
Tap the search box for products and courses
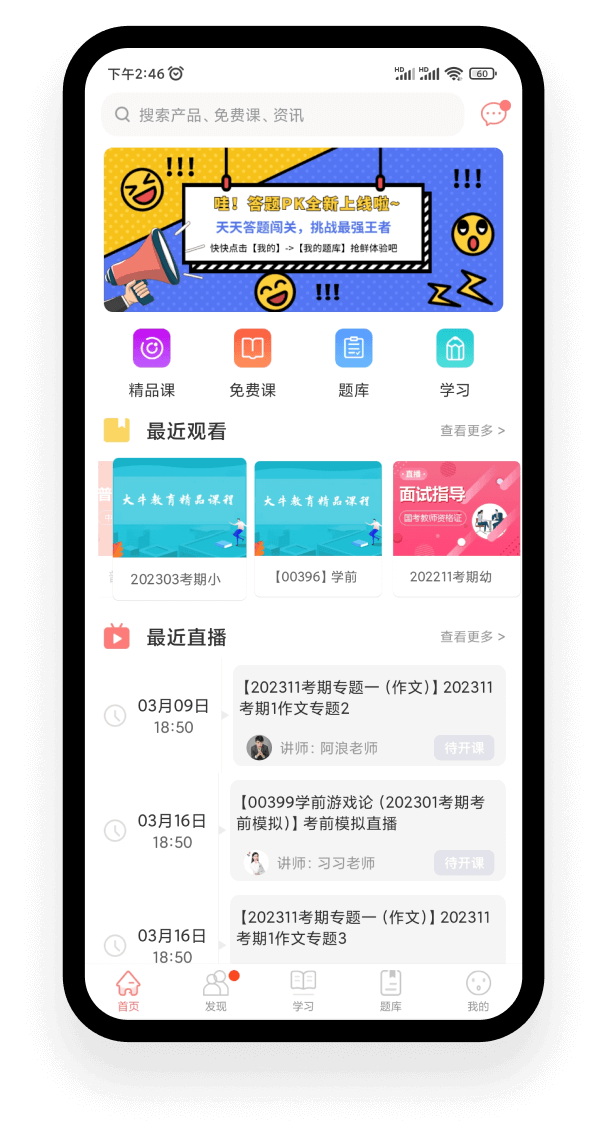point(282,115)
